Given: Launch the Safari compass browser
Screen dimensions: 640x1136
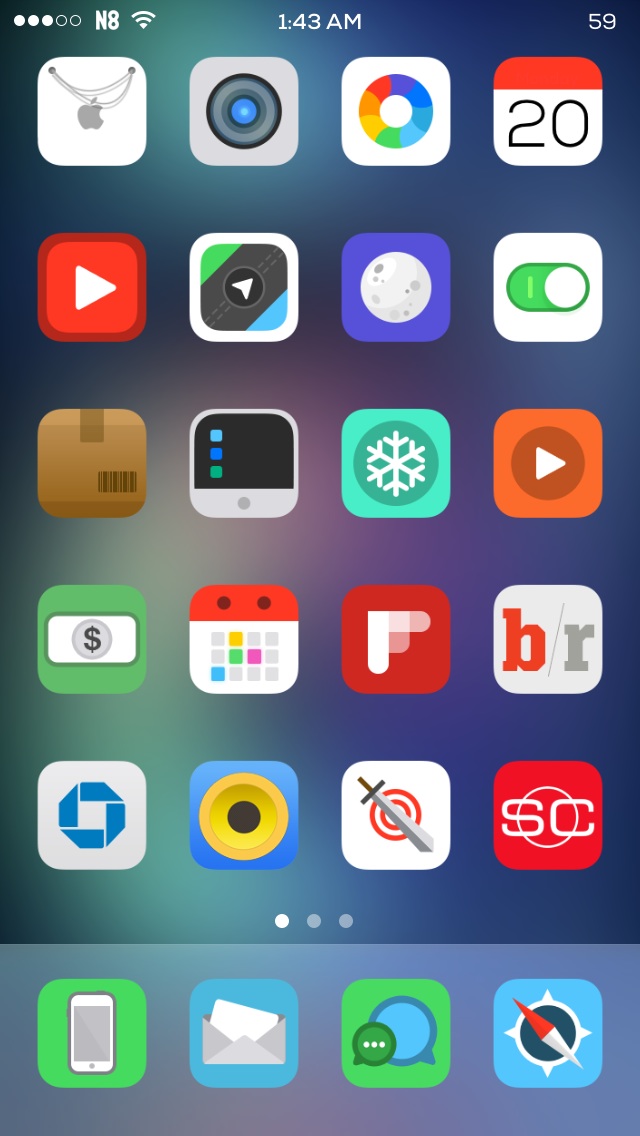Looking at the screenshot, I should coord(548,1033).
